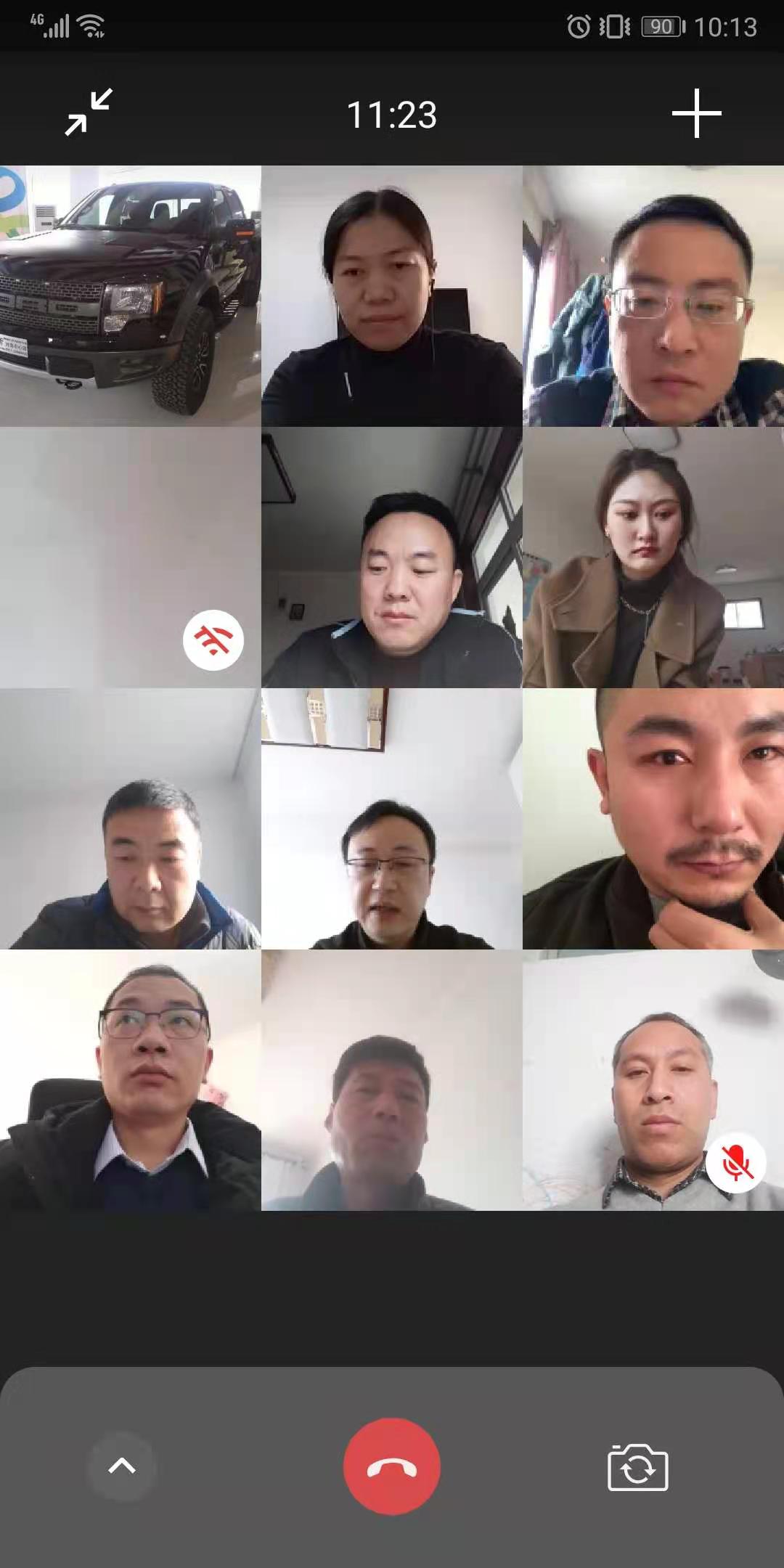Minimize the video call window
784x1568 pixels.
pyautogui.click(x=89, y=113)
